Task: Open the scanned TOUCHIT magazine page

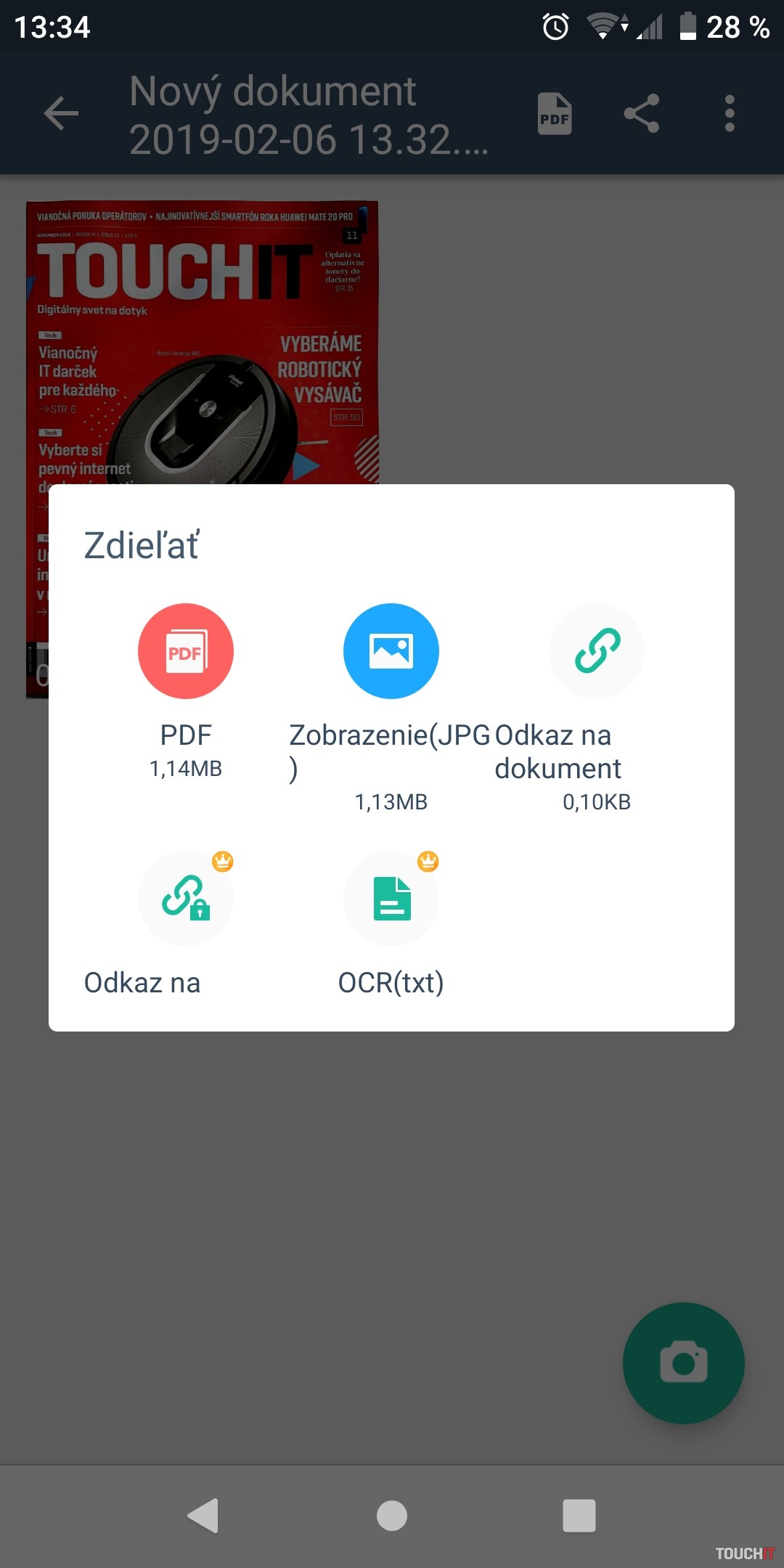Action: [202, 341]
